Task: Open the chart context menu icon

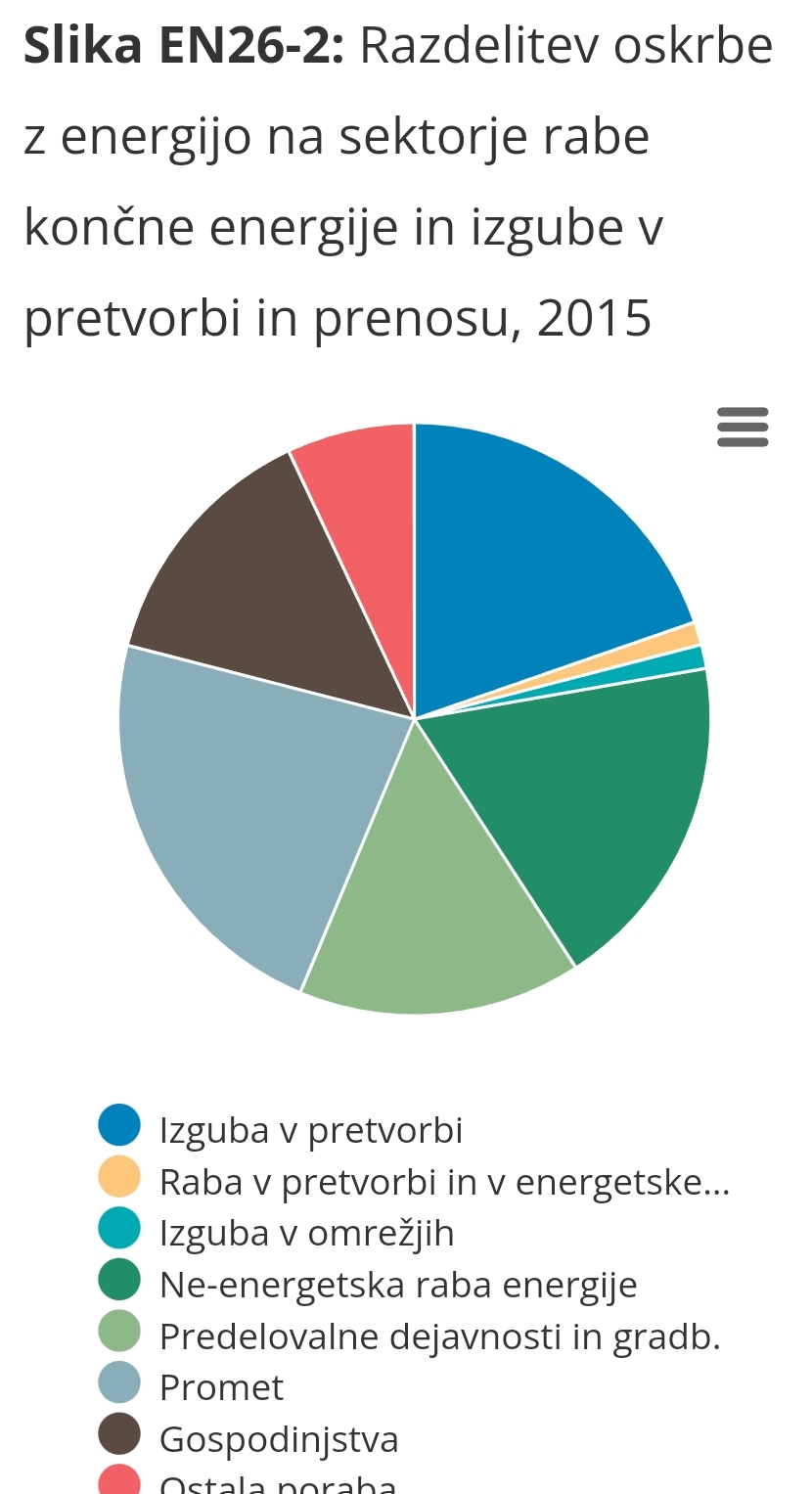Action: pos(743,427)
